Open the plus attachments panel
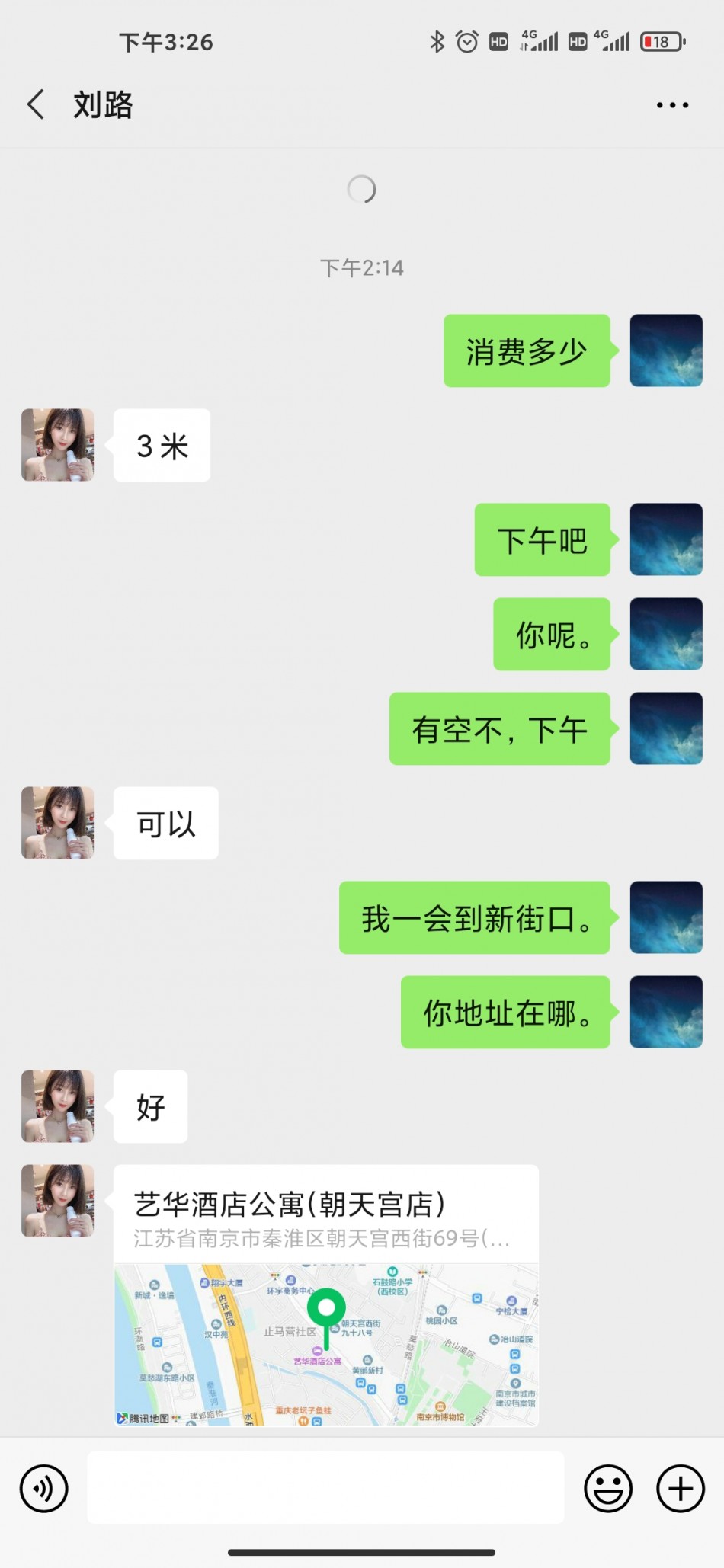 pos(680,1488)
